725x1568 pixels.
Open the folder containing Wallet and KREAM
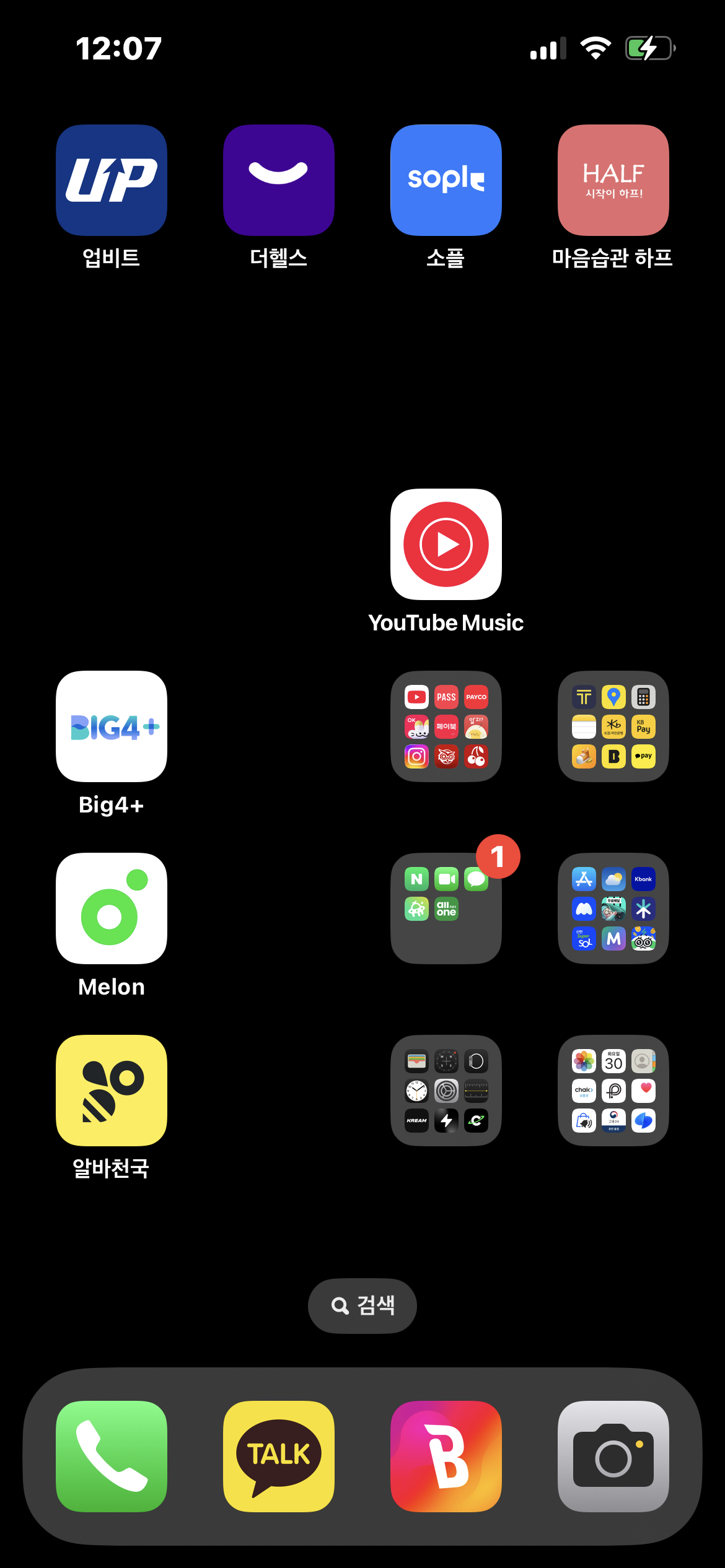click(x=446, y=1091)
